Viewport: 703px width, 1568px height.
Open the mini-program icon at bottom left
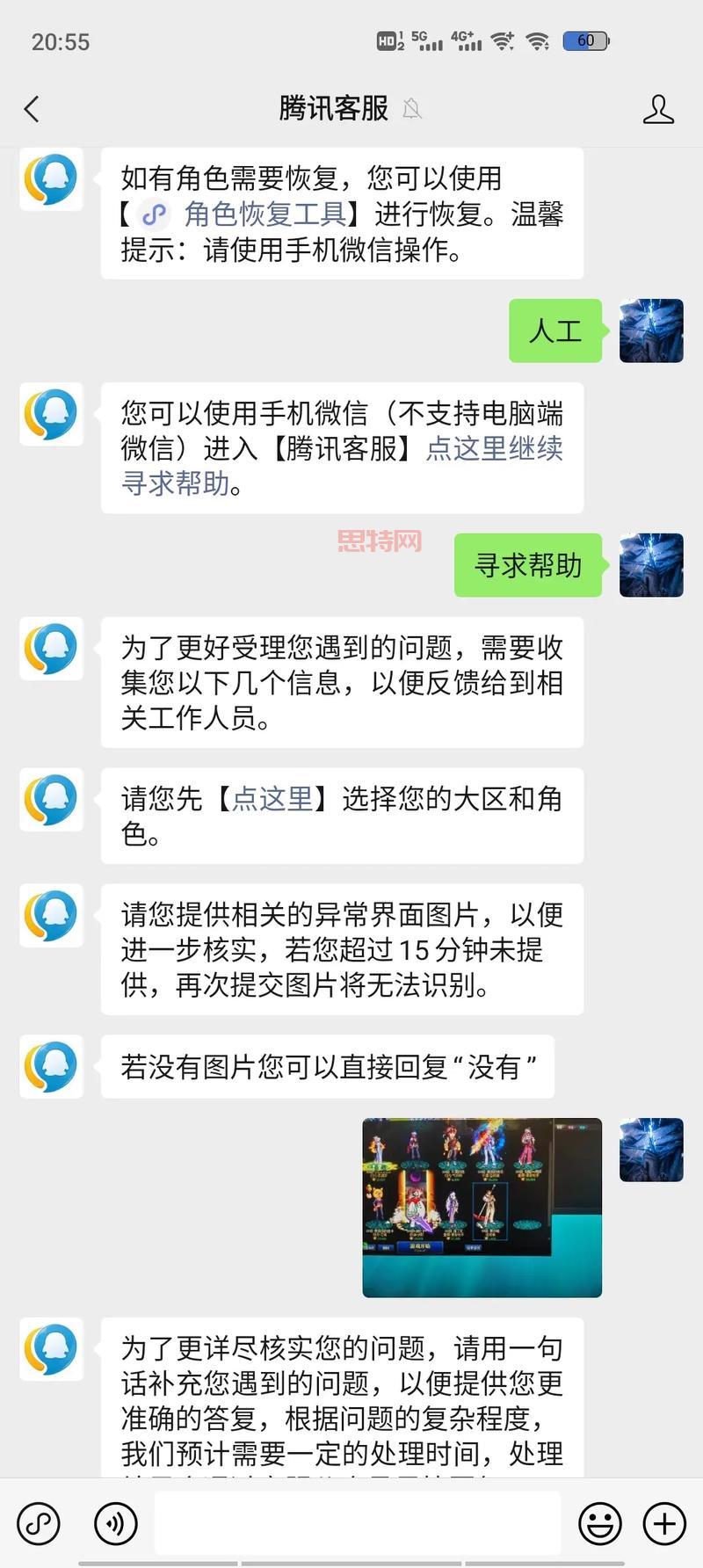[x=39, y=1522]
